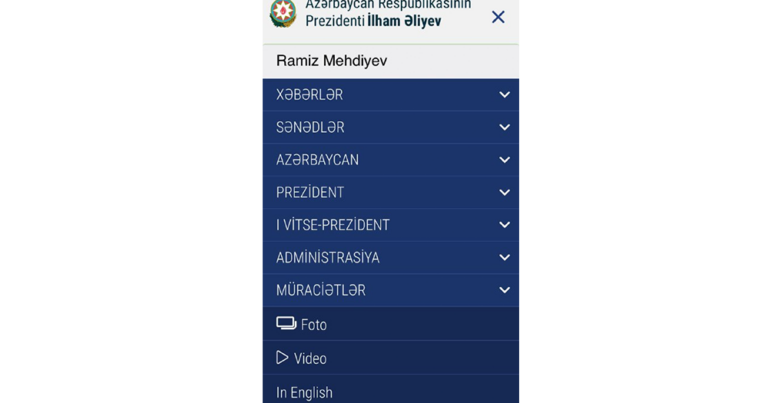Screen dimensions: 768x403
Task: Close the navigation menu
Action: coord(498,17)
